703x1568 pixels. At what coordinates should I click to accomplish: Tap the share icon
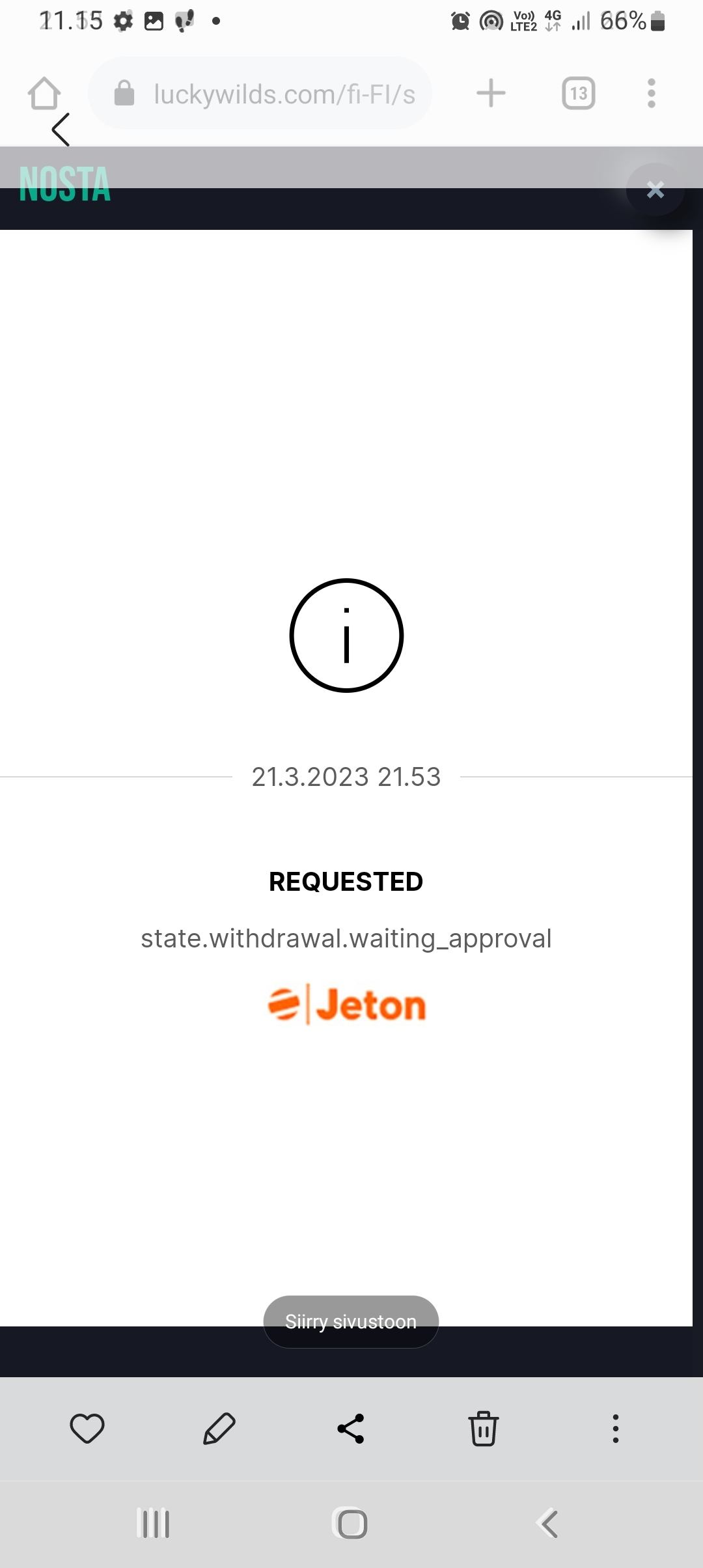click(x=351, y=1429)
